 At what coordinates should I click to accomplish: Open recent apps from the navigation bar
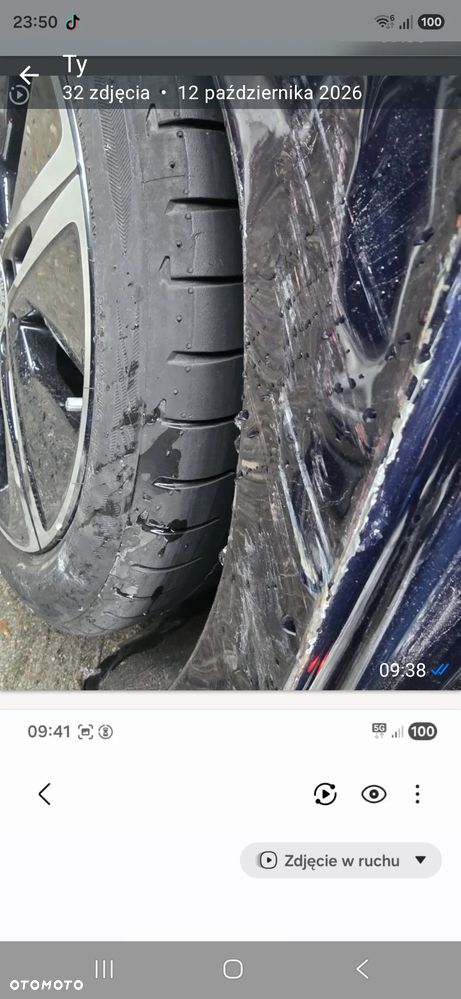point(104,969)
